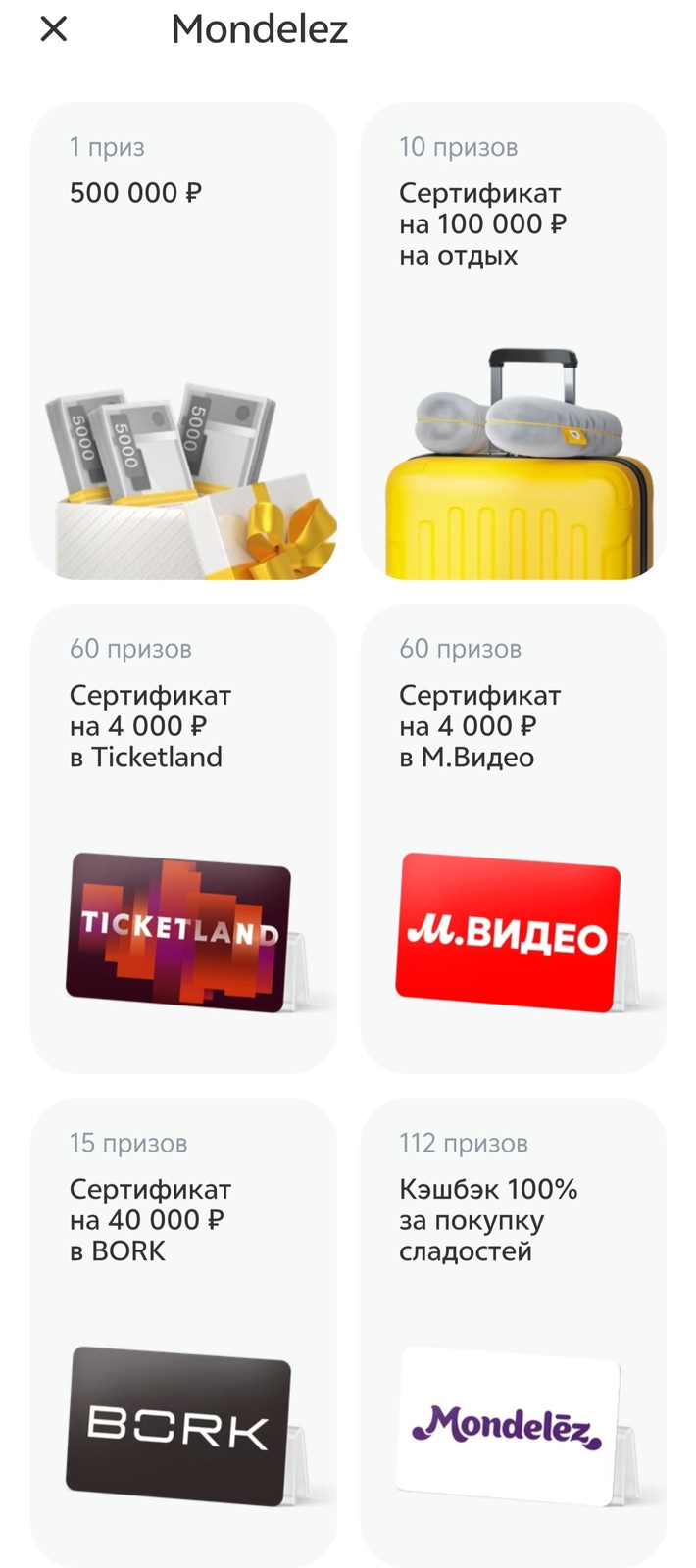696x1568 pixels.
Task: Open the BORK 40 000 ₽ certificate card
Action: pos(183,1333)
